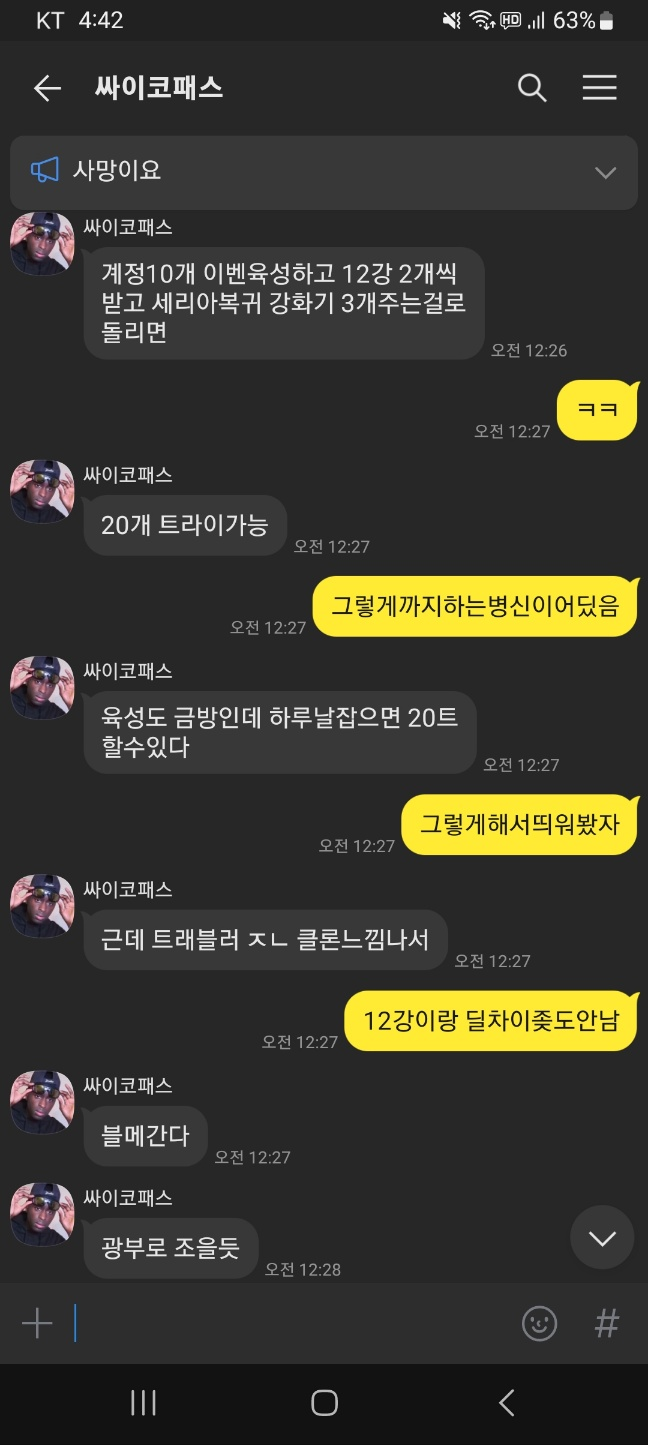The image size is (648, 1445).
Task: Open sender profile beside 블메간다 message
Action: pos(42,1102)
